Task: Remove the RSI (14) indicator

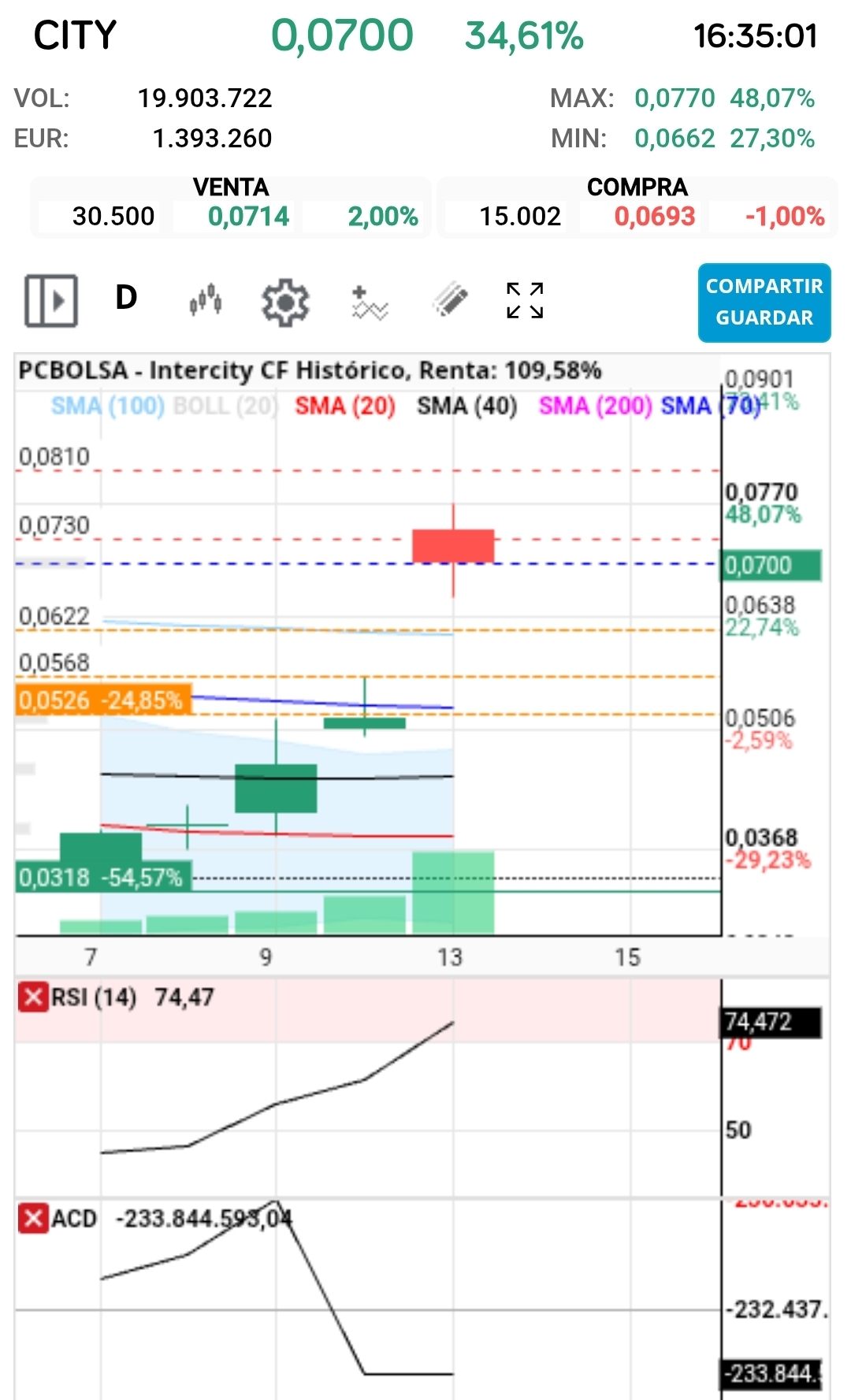Action: click(33, 997)
